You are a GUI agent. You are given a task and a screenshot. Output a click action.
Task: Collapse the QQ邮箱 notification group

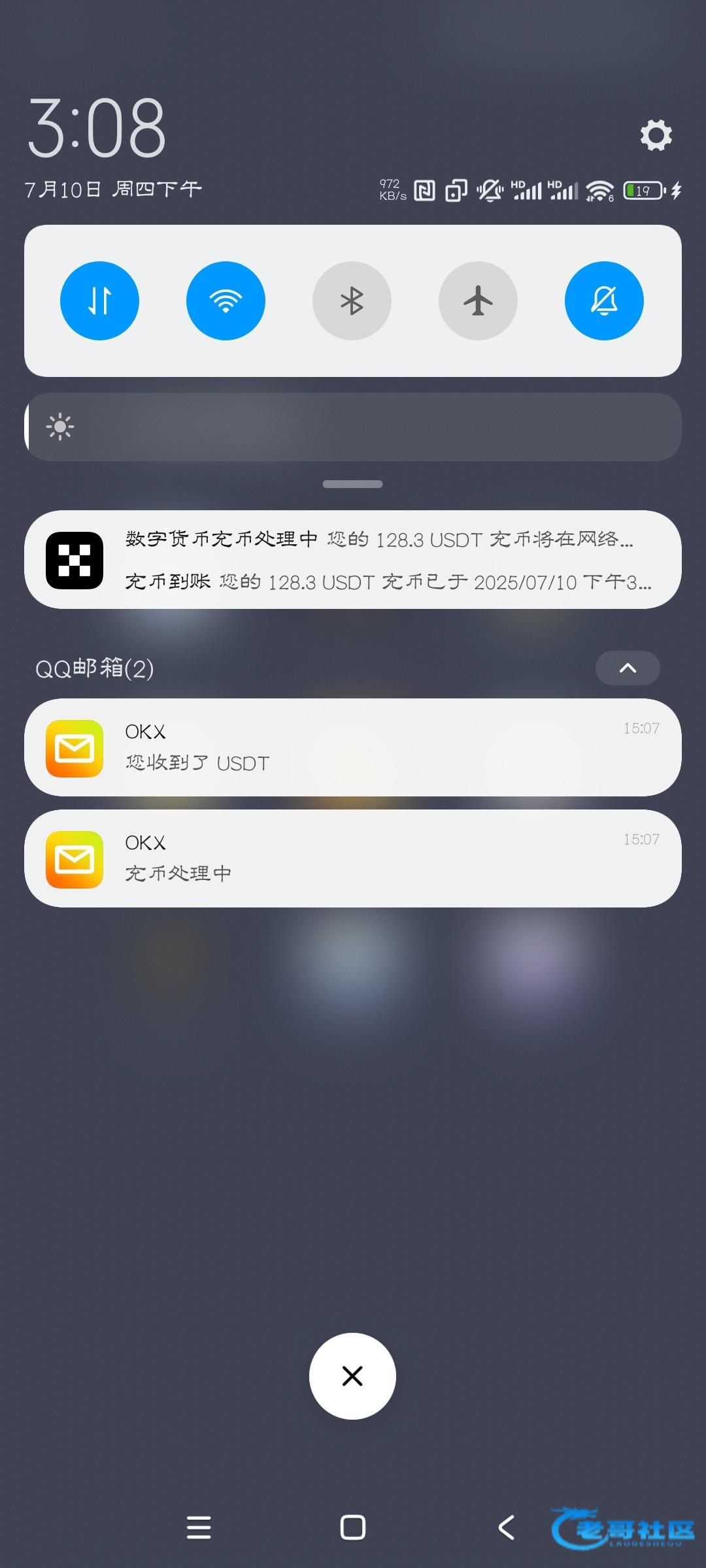pos(627,668)
